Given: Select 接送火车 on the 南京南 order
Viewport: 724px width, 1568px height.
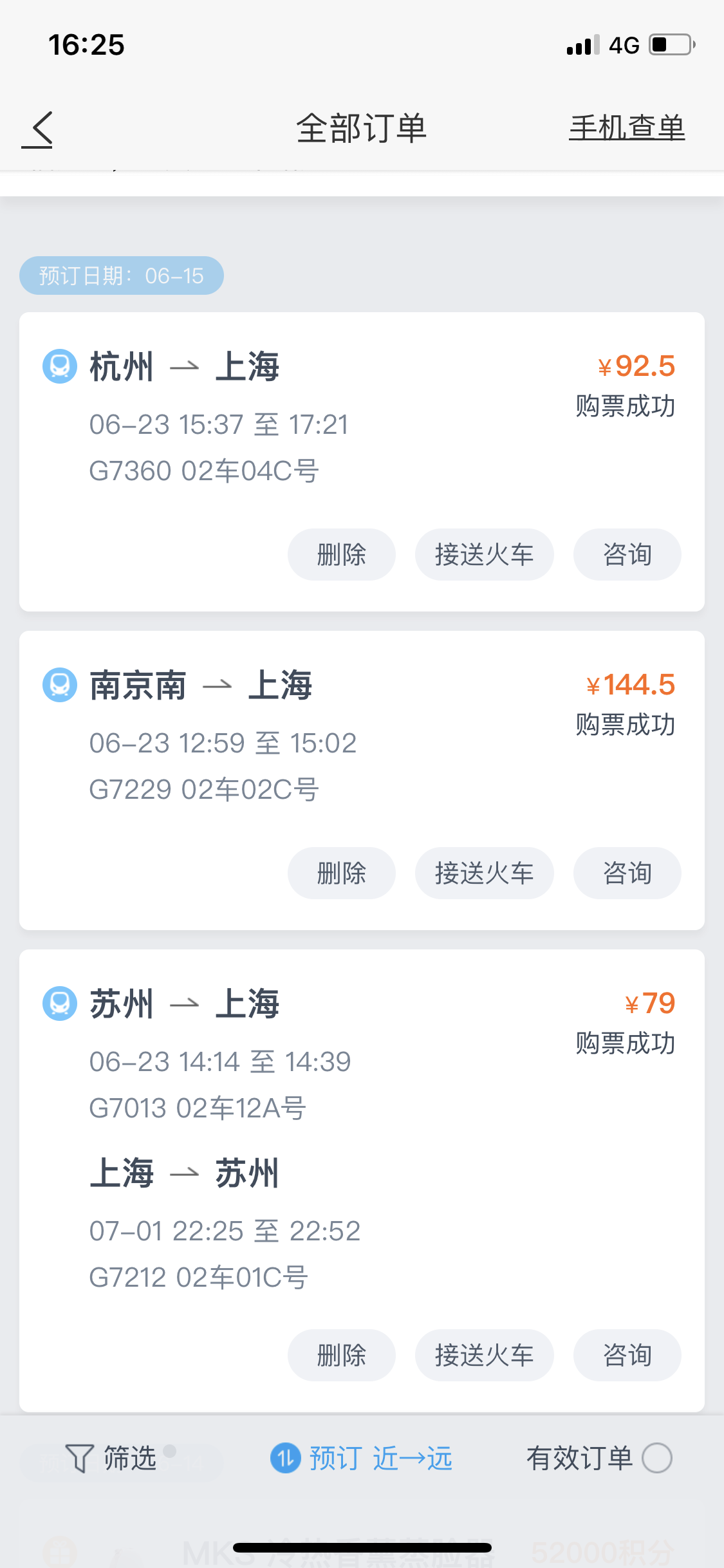Looking at the screenshot, I should pos(484,873).
